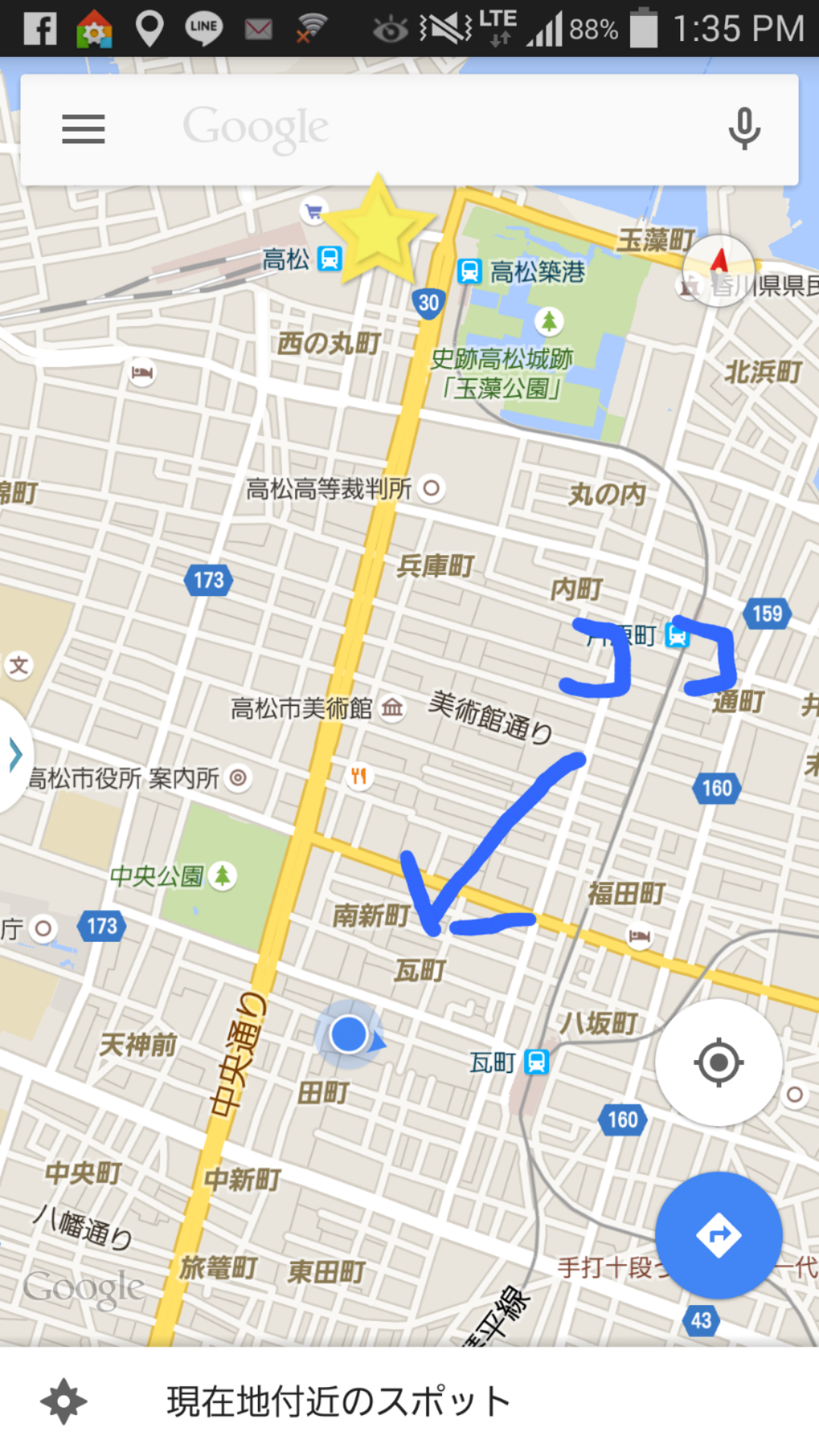The height and width of the screenshot is (1456, 819).
Task: Open 高松市美術館 museum marker
Action: (x=392, y=708)
